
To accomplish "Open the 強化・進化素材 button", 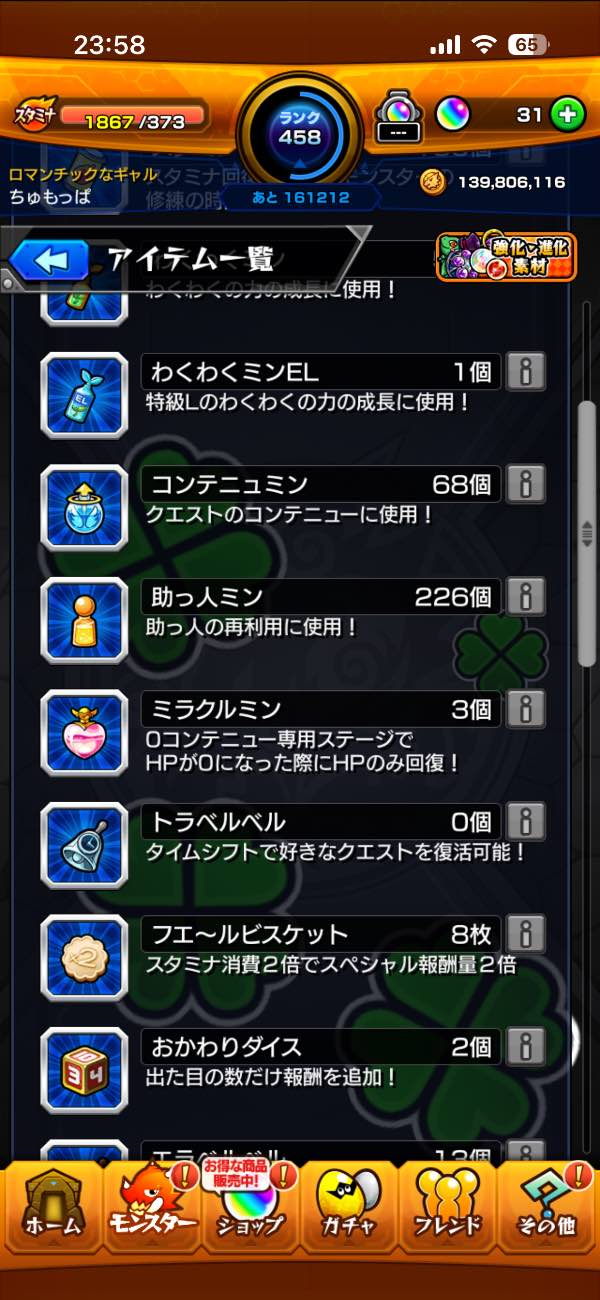I will (506, 258).
